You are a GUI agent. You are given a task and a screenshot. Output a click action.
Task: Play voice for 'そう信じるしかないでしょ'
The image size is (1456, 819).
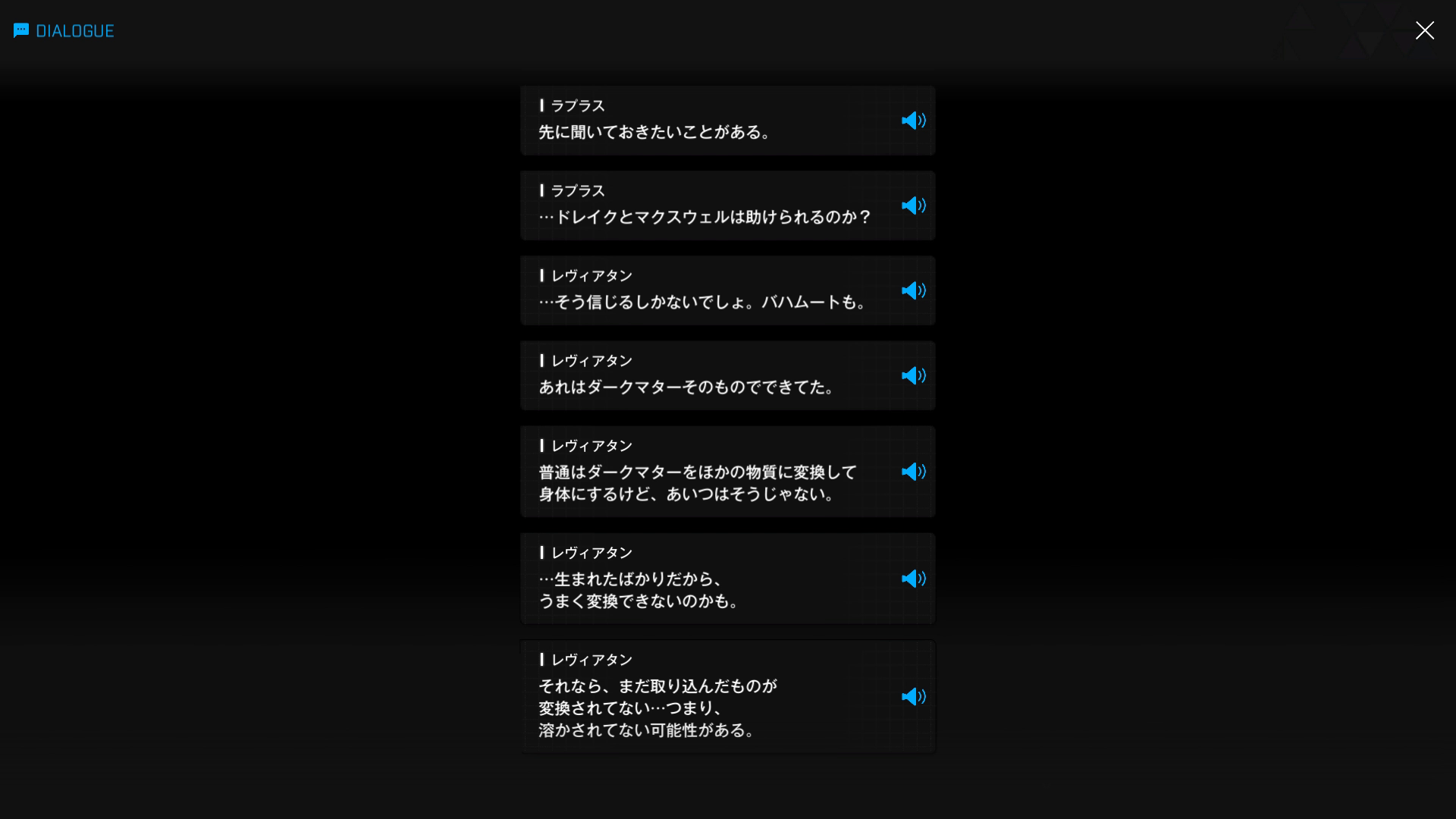click(913, 290)
